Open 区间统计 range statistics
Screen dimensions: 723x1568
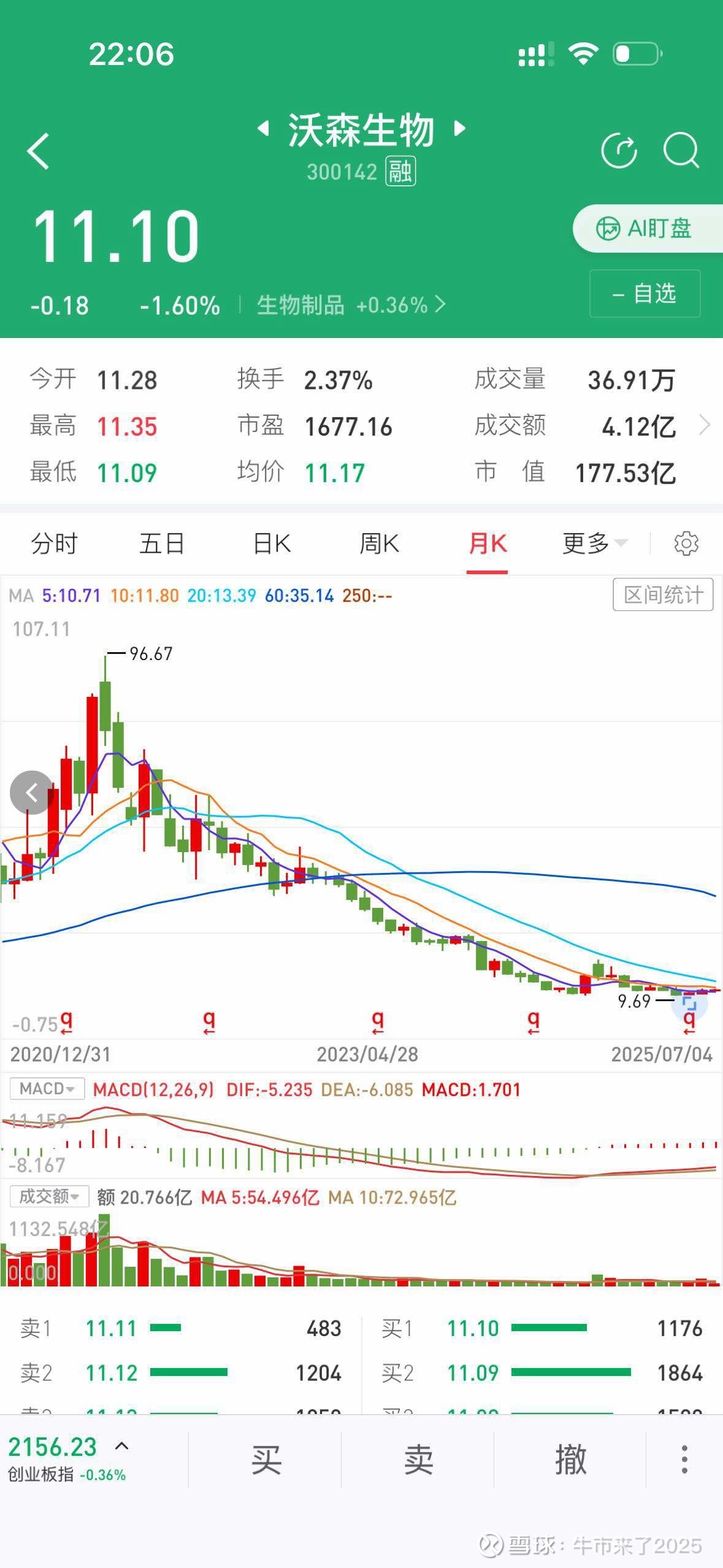click(x=663, y=594)
